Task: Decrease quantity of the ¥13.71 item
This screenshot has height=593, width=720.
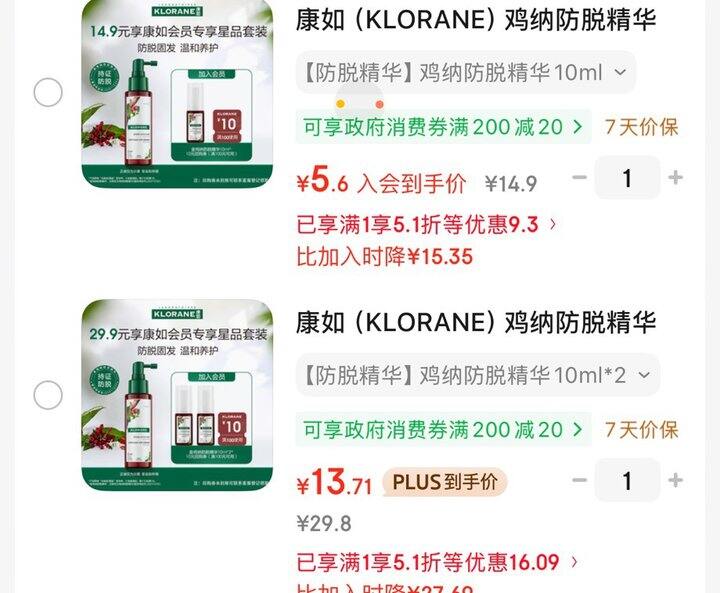Action: 579,481
